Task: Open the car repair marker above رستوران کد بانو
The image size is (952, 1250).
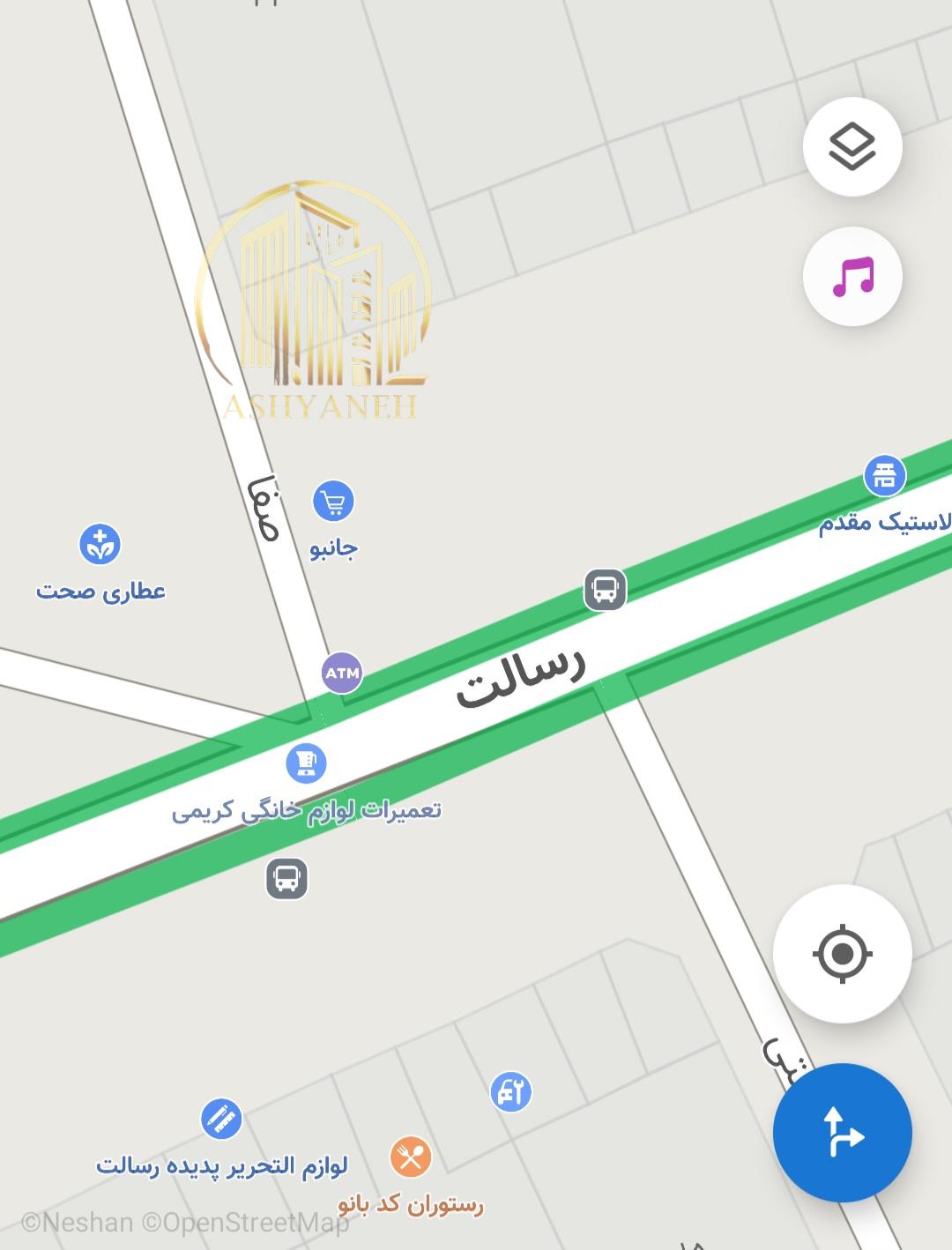Action: [x=511, y=1092]
